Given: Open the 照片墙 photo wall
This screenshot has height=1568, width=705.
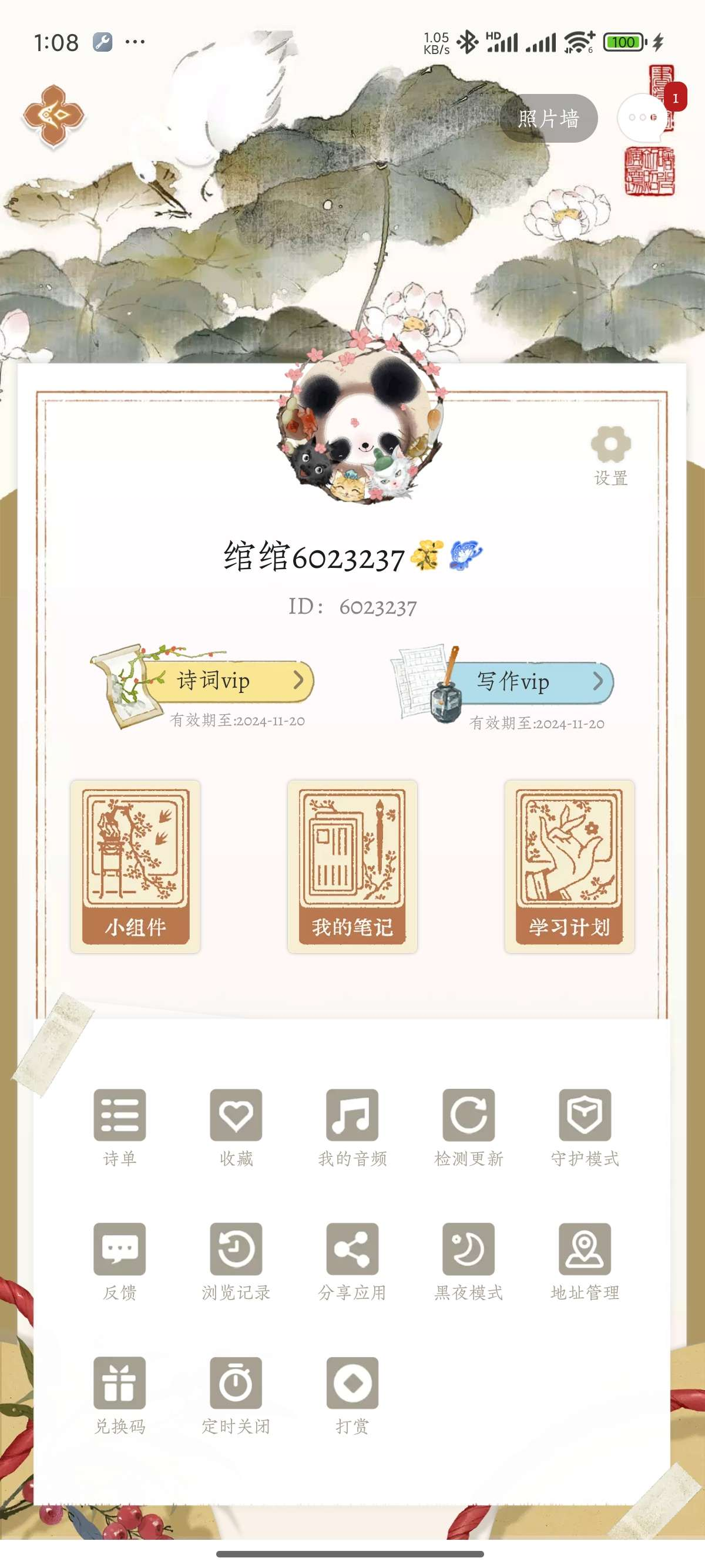Looking at the screenshot, I should (x=548, y=118).
